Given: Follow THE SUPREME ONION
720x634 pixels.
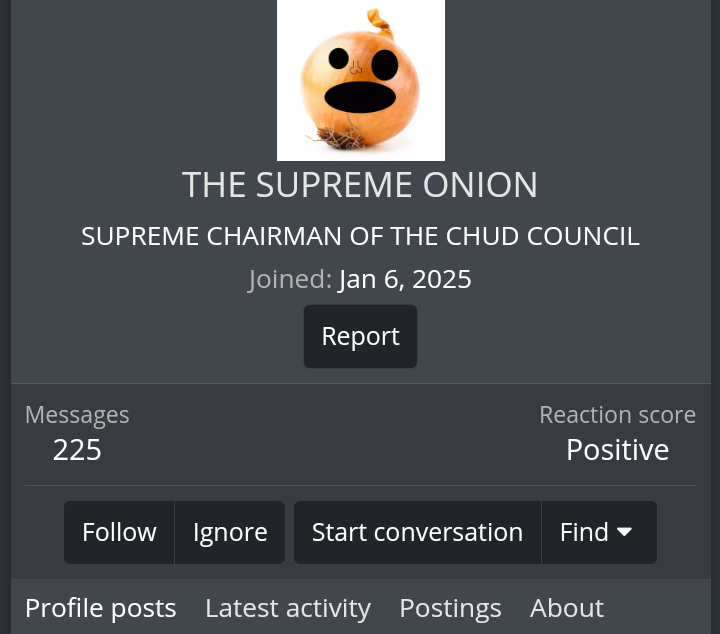Looking at the screenshot, I should [x=119, y=532].
